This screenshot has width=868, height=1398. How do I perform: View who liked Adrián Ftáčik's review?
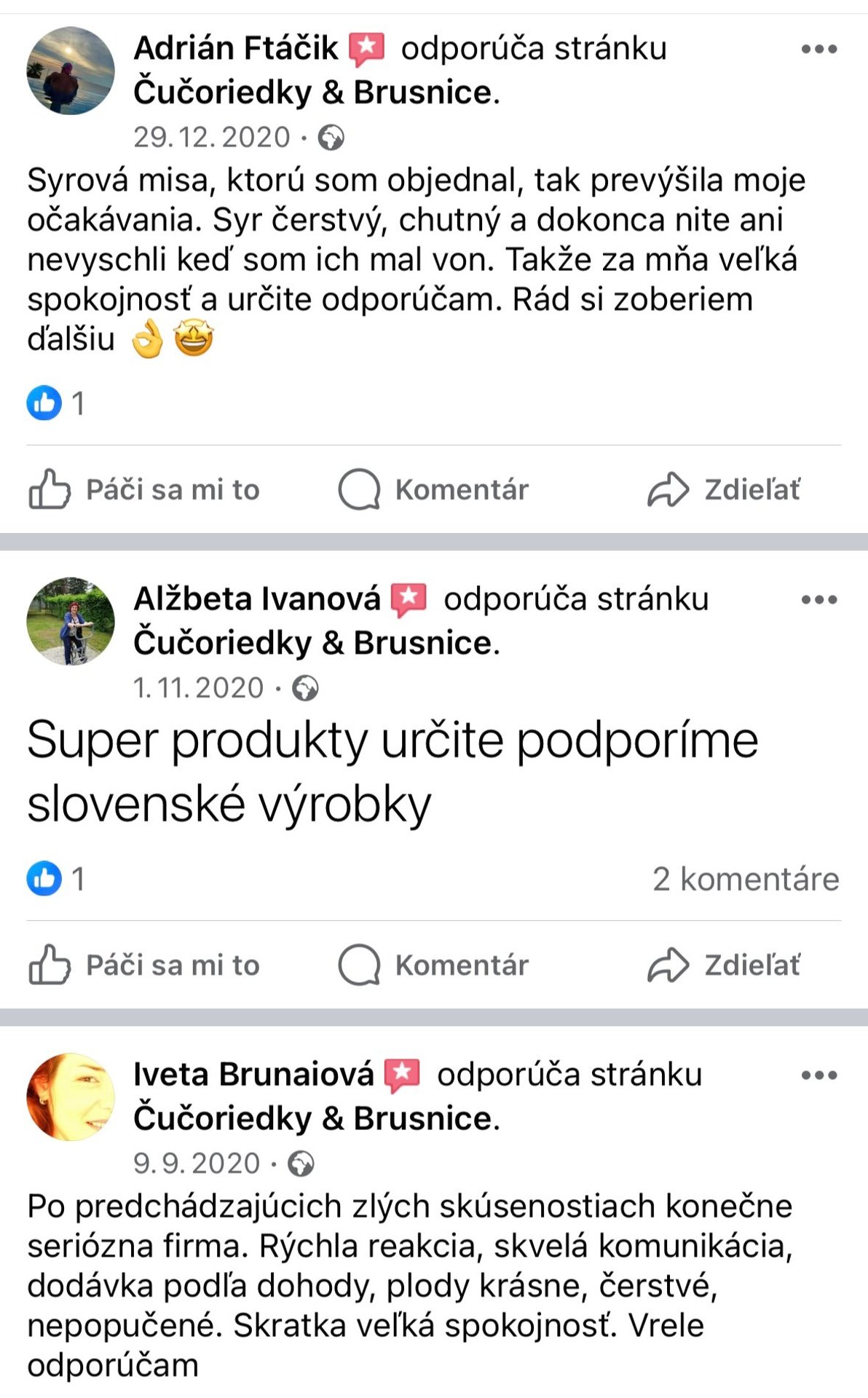tap(55, 403)
